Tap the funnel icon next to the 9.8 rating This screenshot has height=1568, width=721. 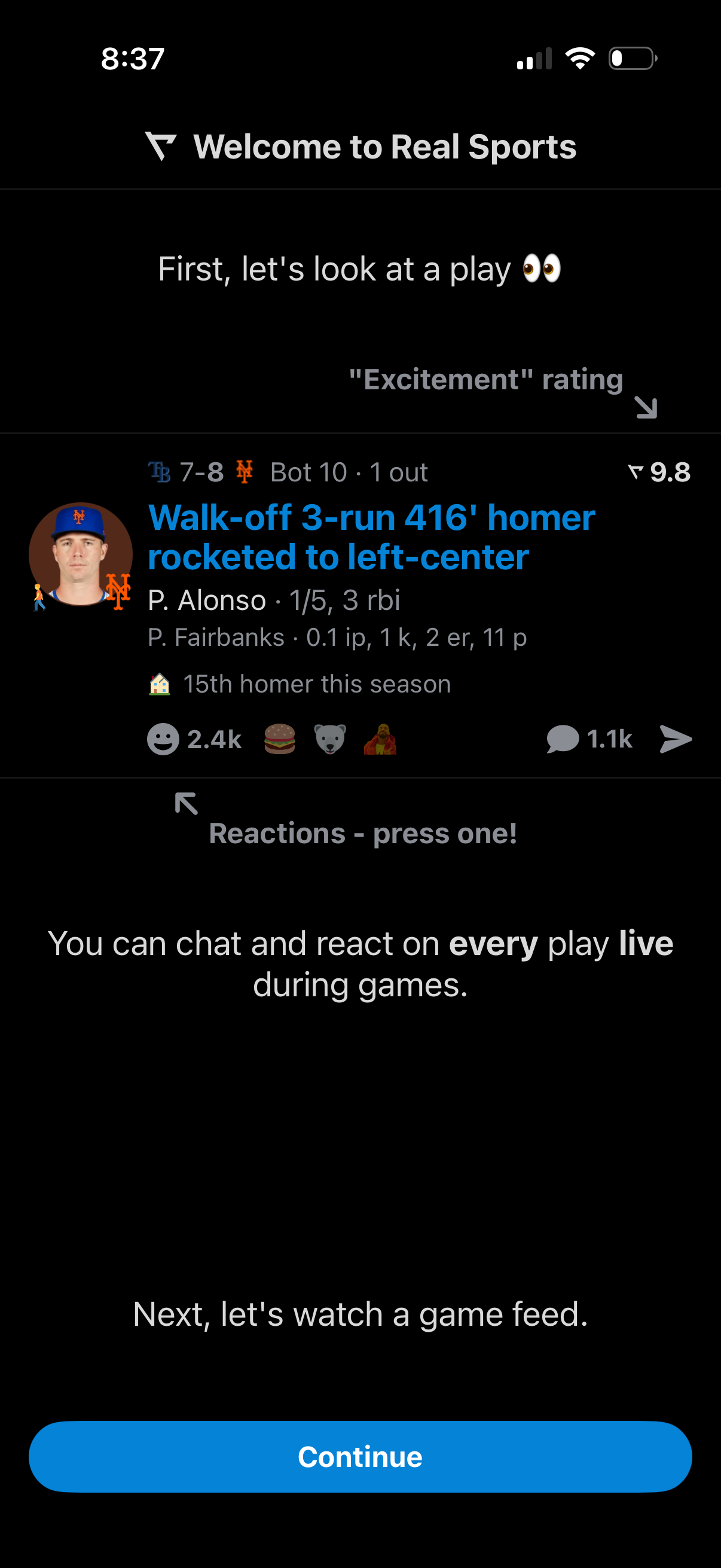(x=636, y=471)
